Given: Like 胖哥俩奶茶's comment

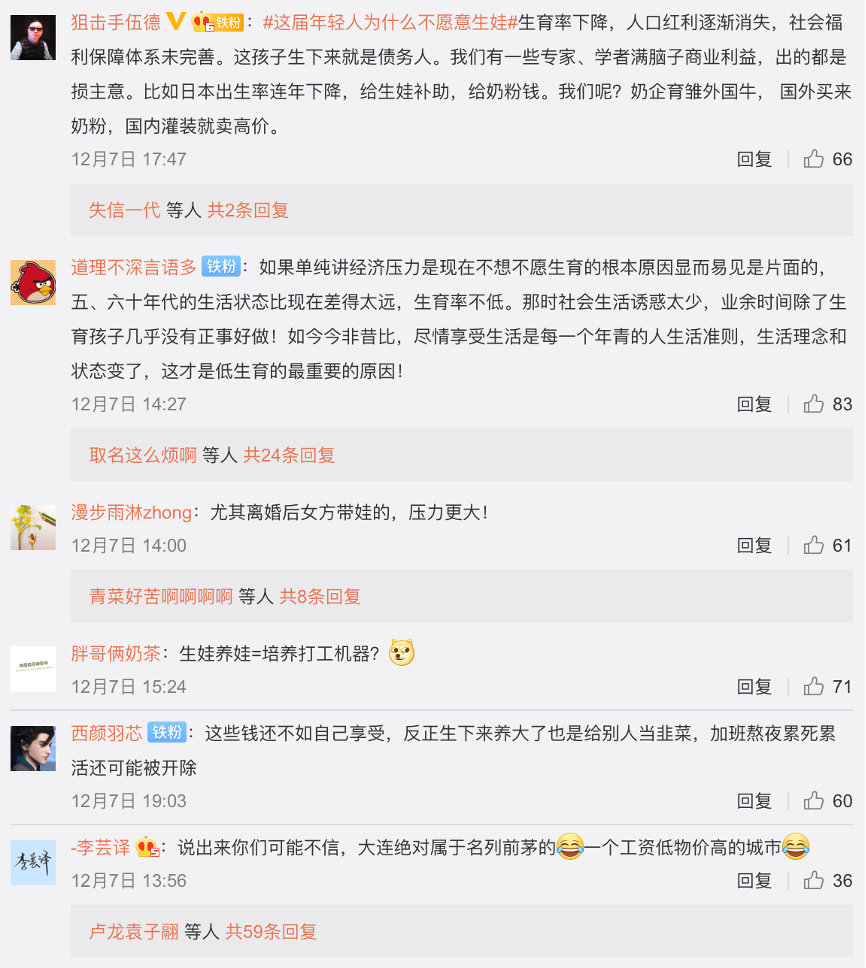Looking at the screenshot, I should coord(814,686).
